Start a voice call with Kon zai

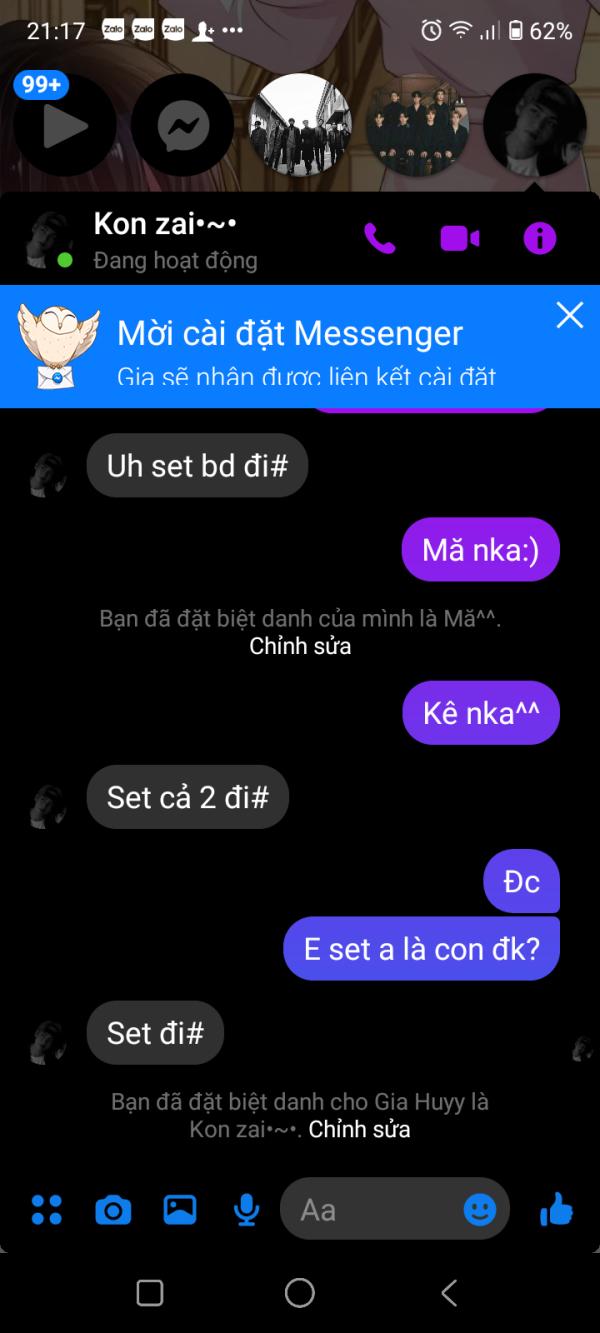380,238
